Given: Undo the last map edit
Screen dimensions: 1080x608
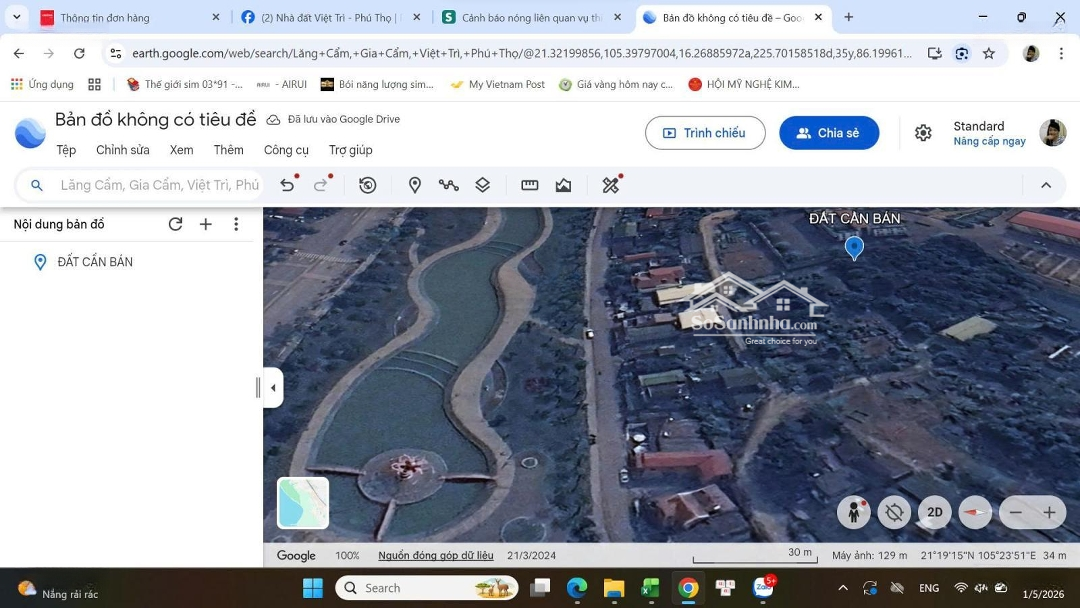Looking at the screenshot, I should pos(287,185).
